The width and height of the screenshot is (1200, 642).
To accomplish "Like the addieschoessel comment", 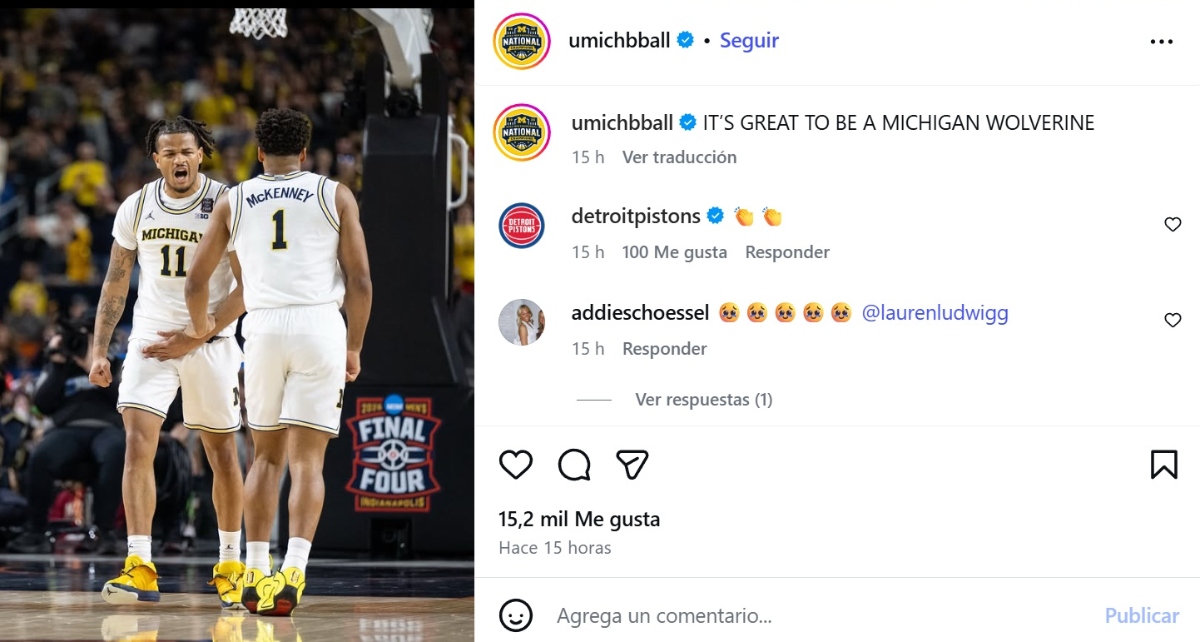I will pyautogui.click(x=1173, y=321).
